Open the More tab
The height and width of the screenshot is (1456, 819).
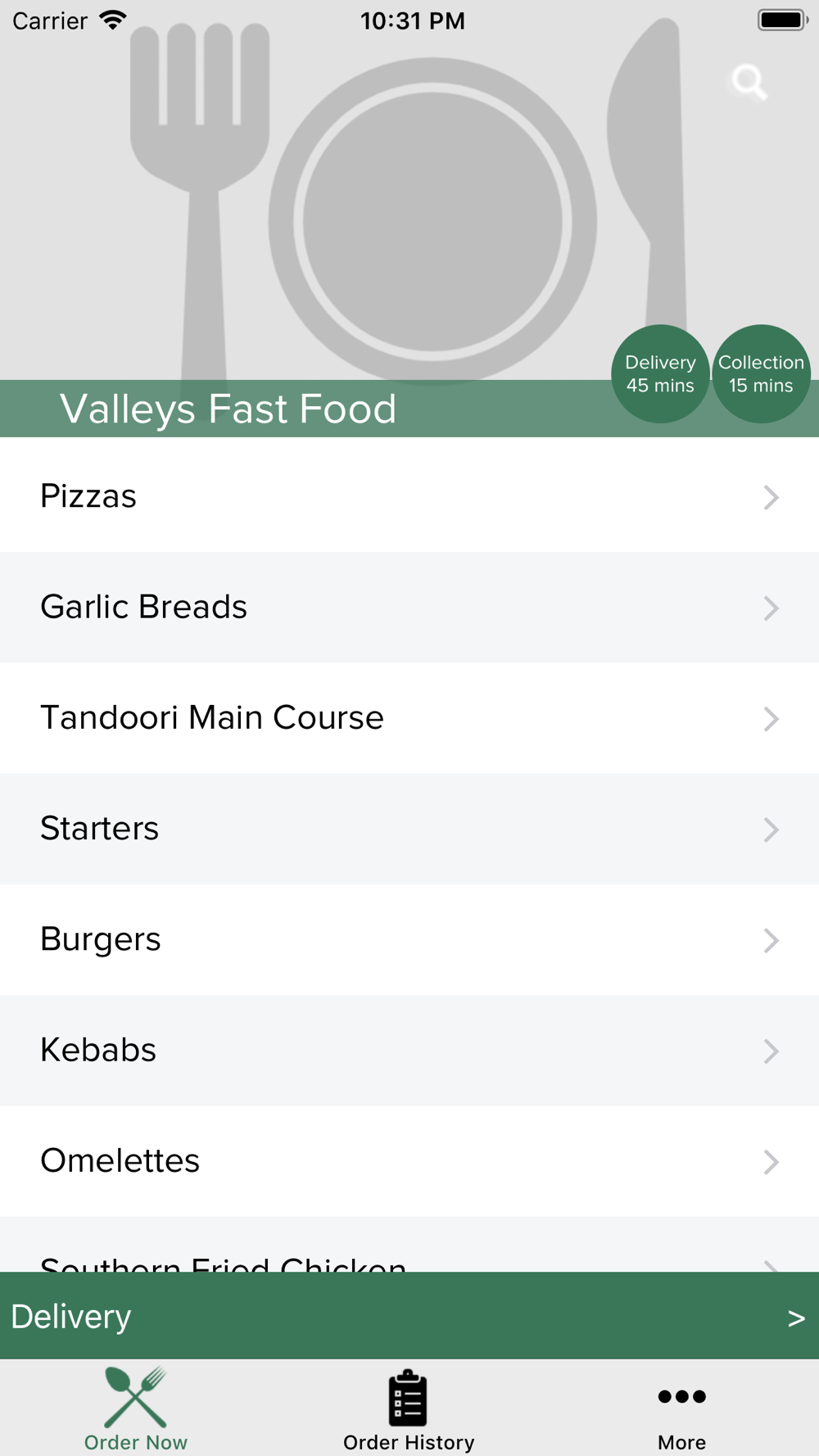pyautogui.click(x=681, y=1410)
